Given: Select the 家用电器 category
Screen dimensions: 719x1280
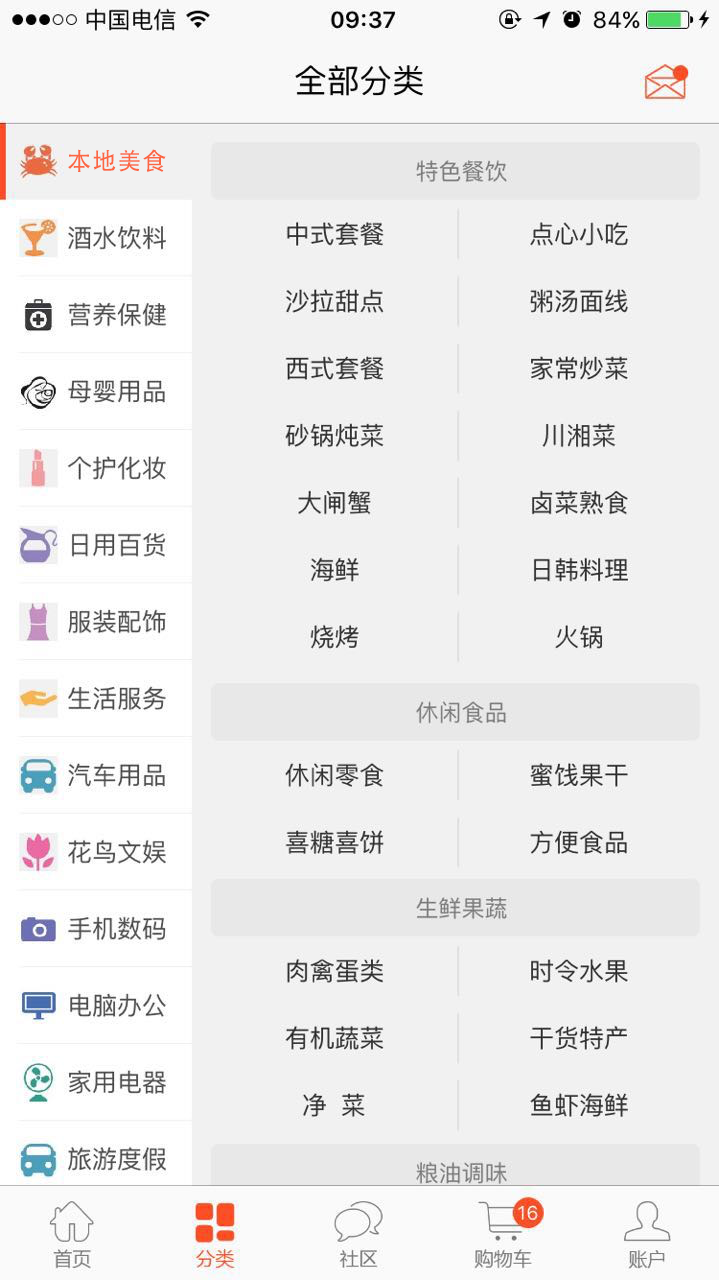Looking at the screenshot, I should click(x=97, y=1082).
